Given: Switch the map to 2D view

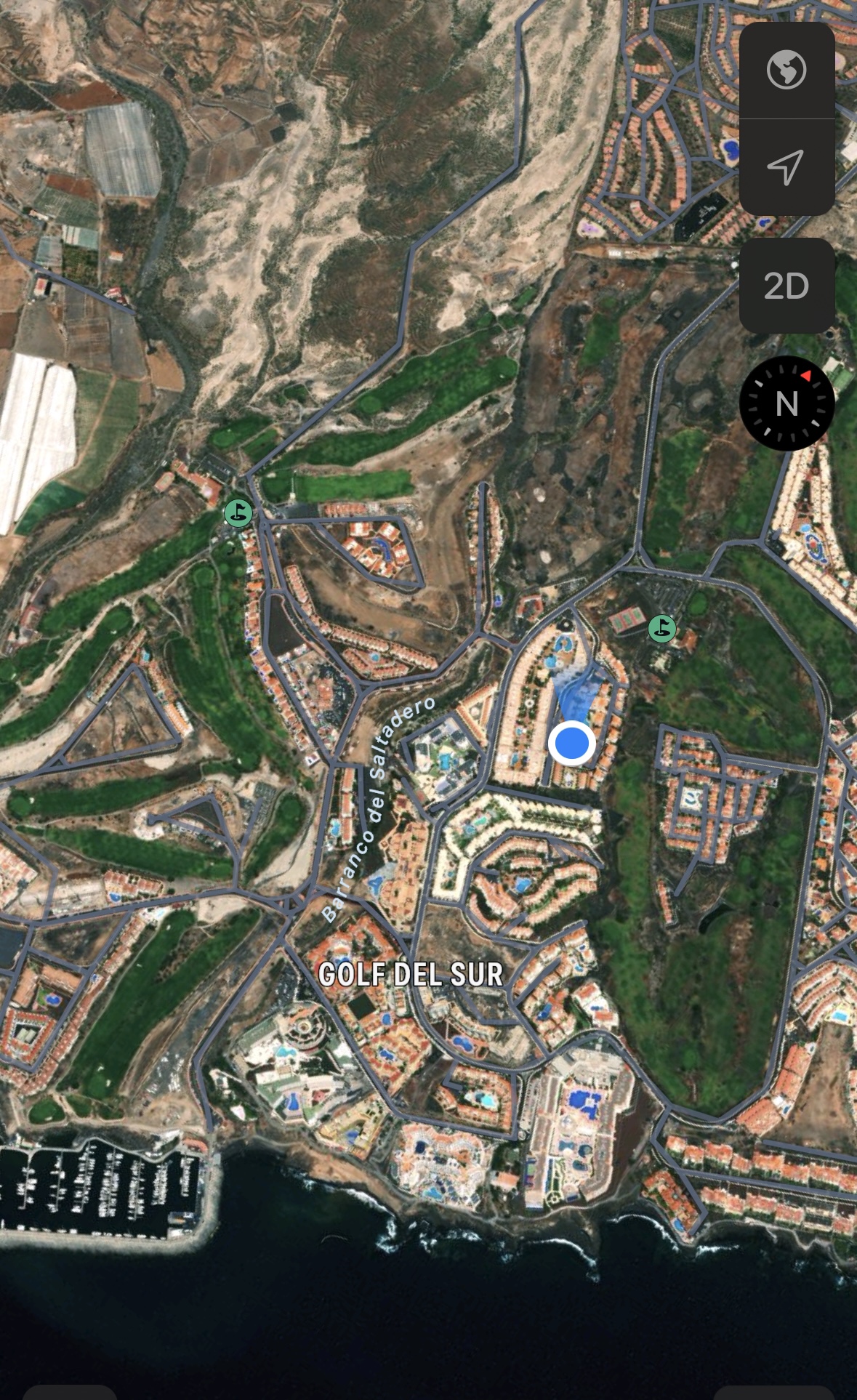Looking at the screenshot, I should (786, 286).
